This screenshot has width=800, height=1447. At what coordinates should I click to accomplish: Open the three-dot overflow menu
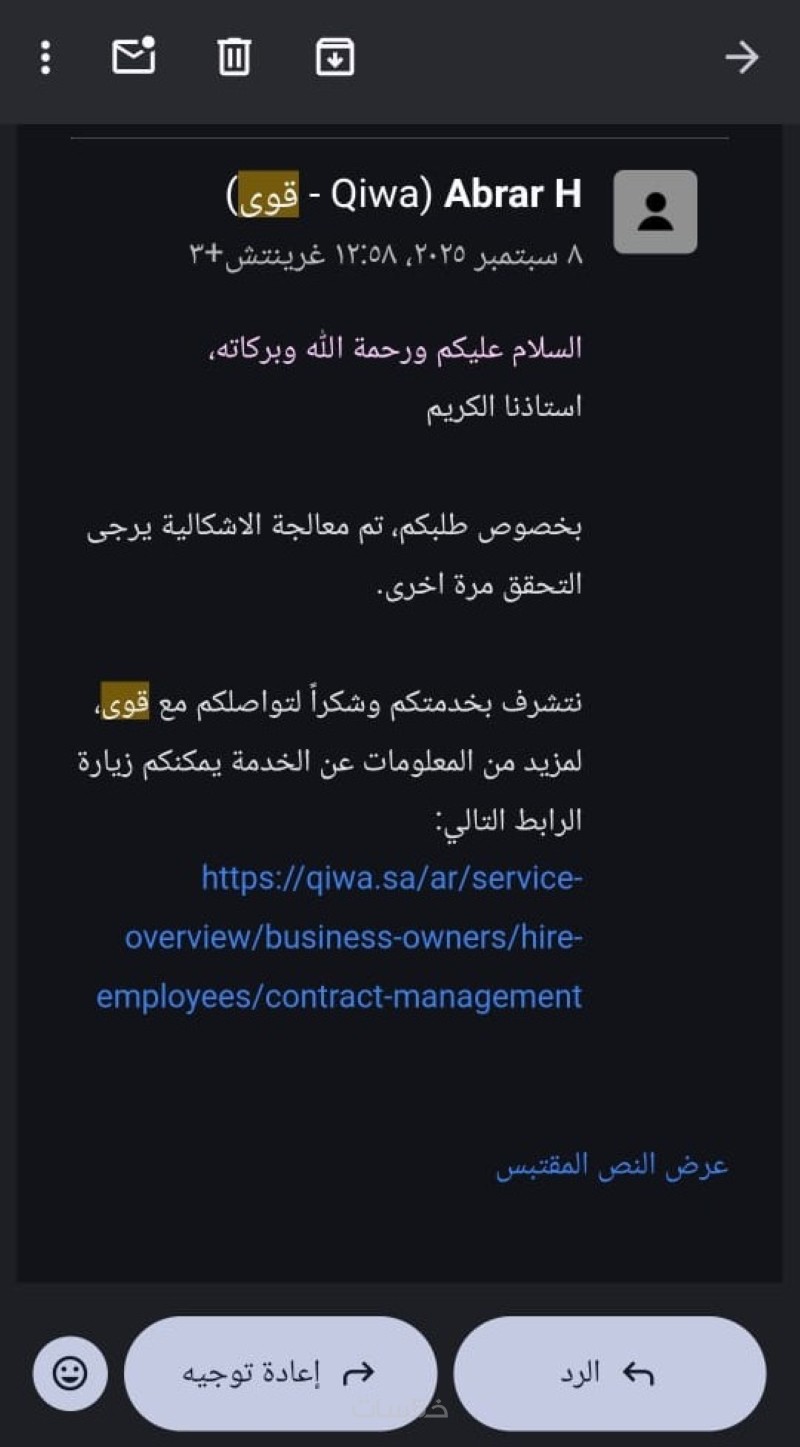[45, 58]
